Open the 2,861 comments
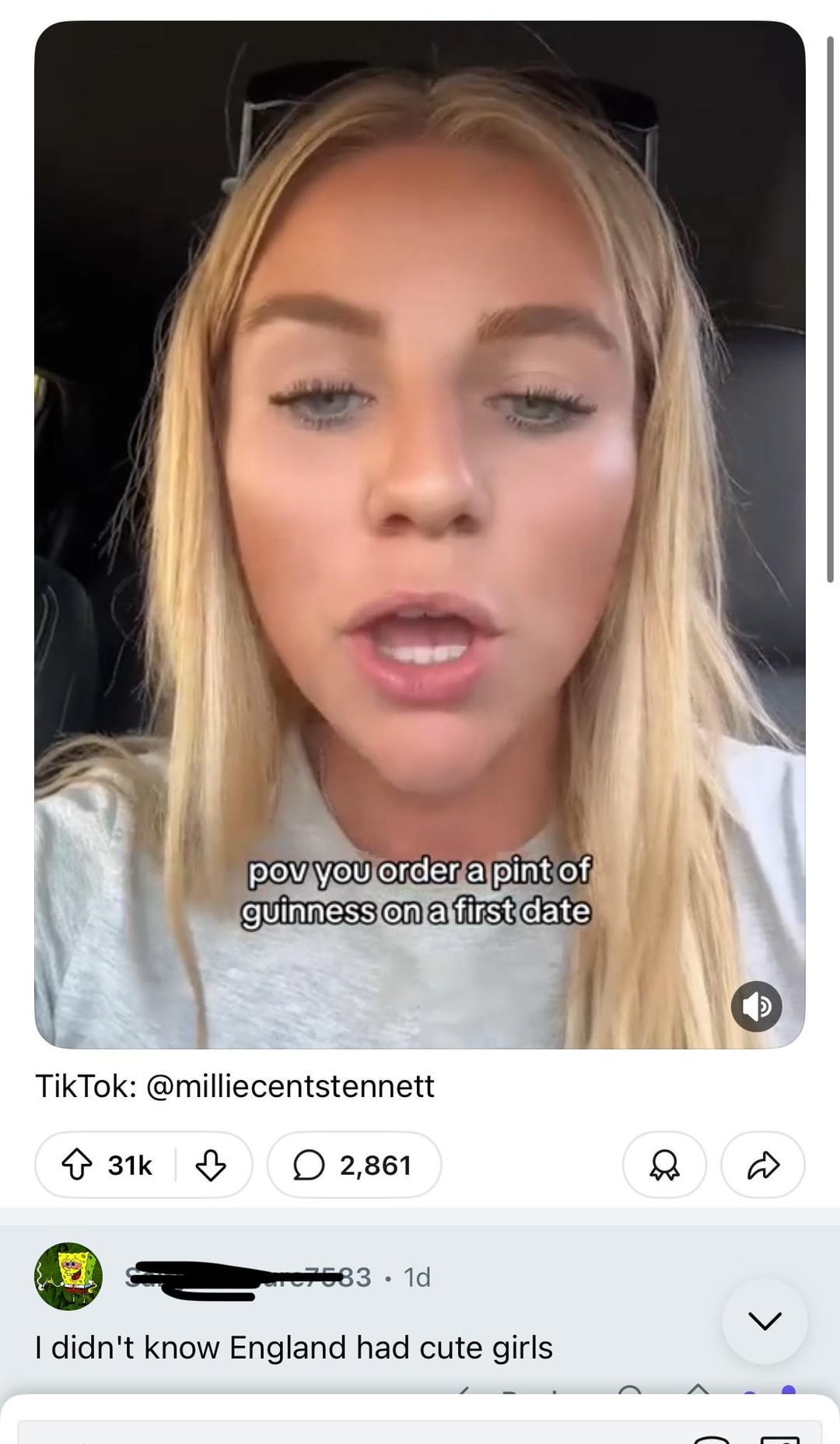The height and width of the screenshot is (1444, 840). click(354, 1165)
